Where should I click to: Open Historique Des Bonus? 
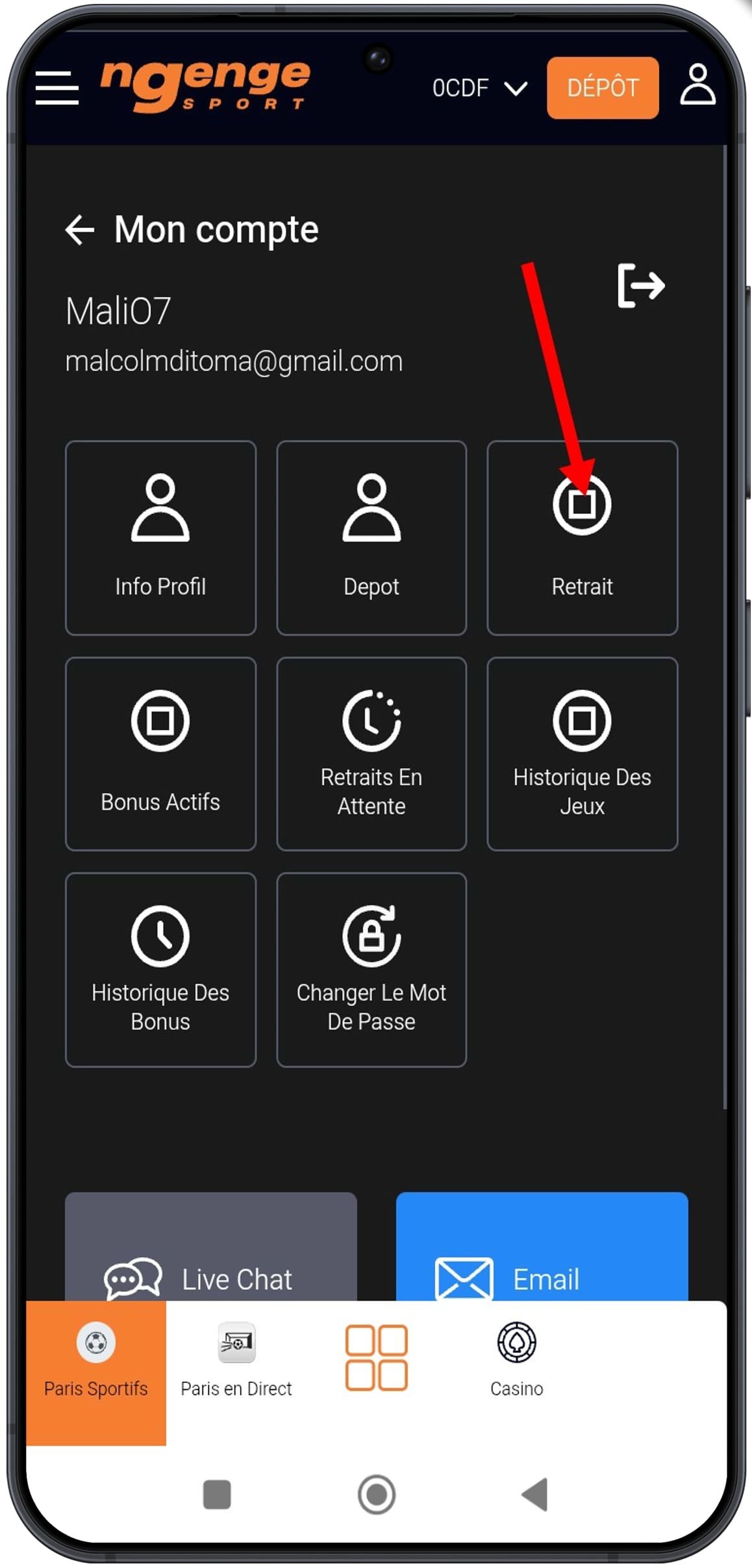tap(160, 970)
